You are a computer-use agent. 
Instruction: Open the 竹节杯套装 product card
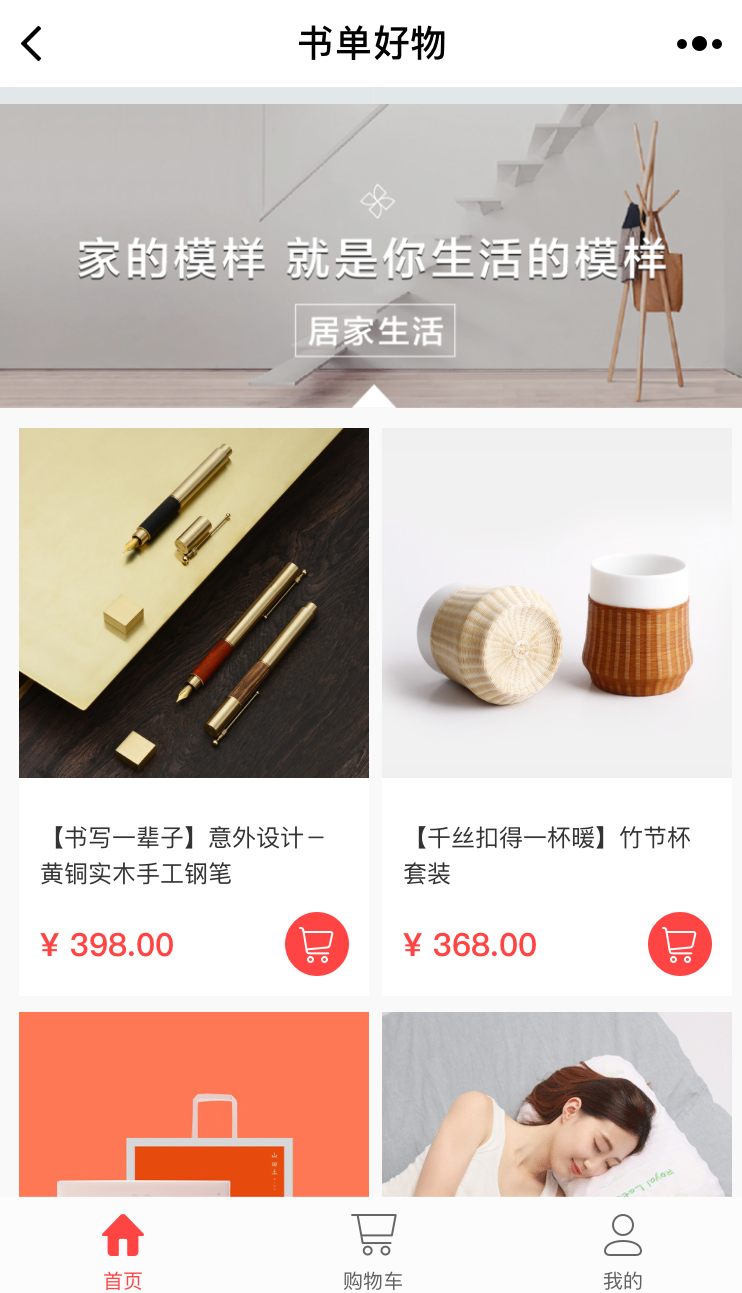[x=557, y=711]
